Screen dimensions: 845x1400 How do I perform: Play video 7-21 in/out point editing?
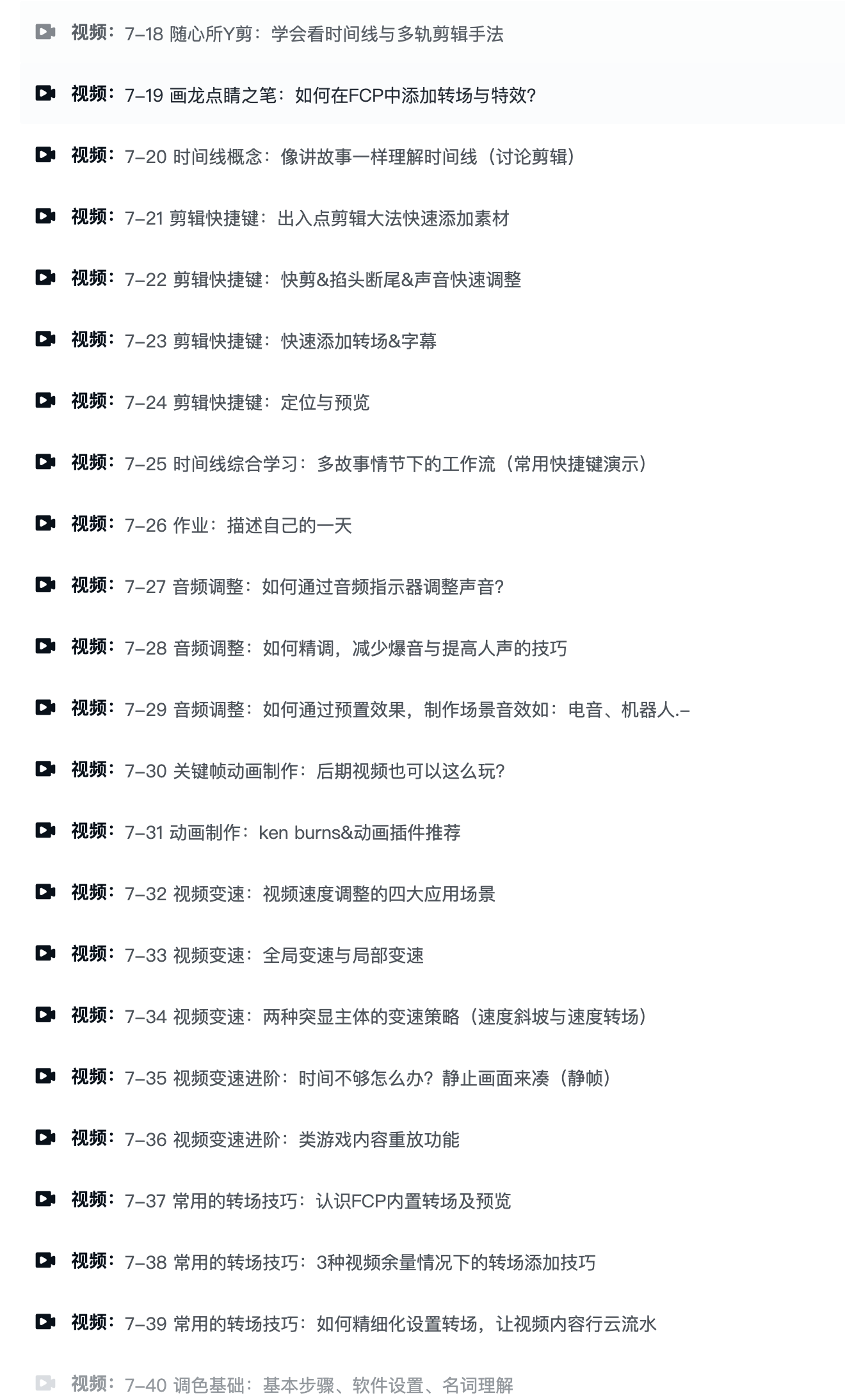click(x=317, y=218)
